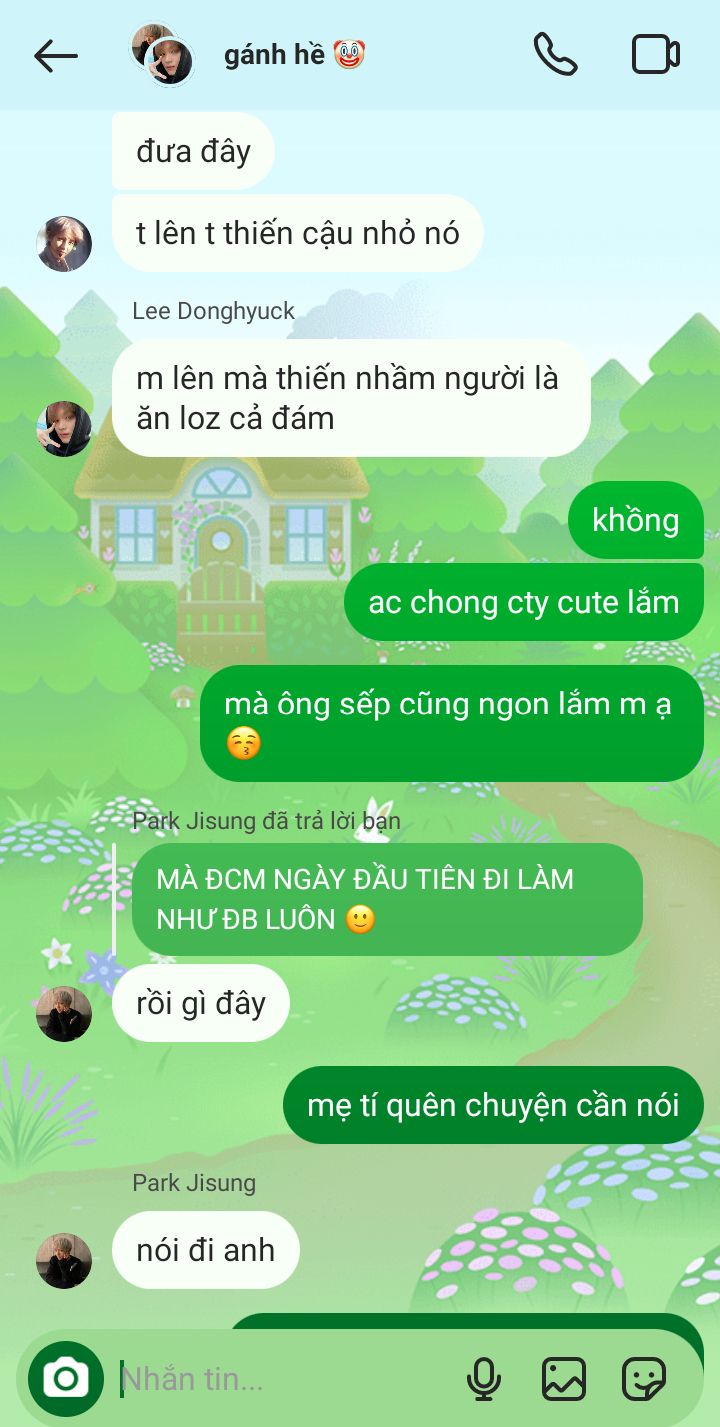The width and height of the screenshot is (720, 1427).
Task: Open the sticker picker
Action: (x=644, y=1380)
